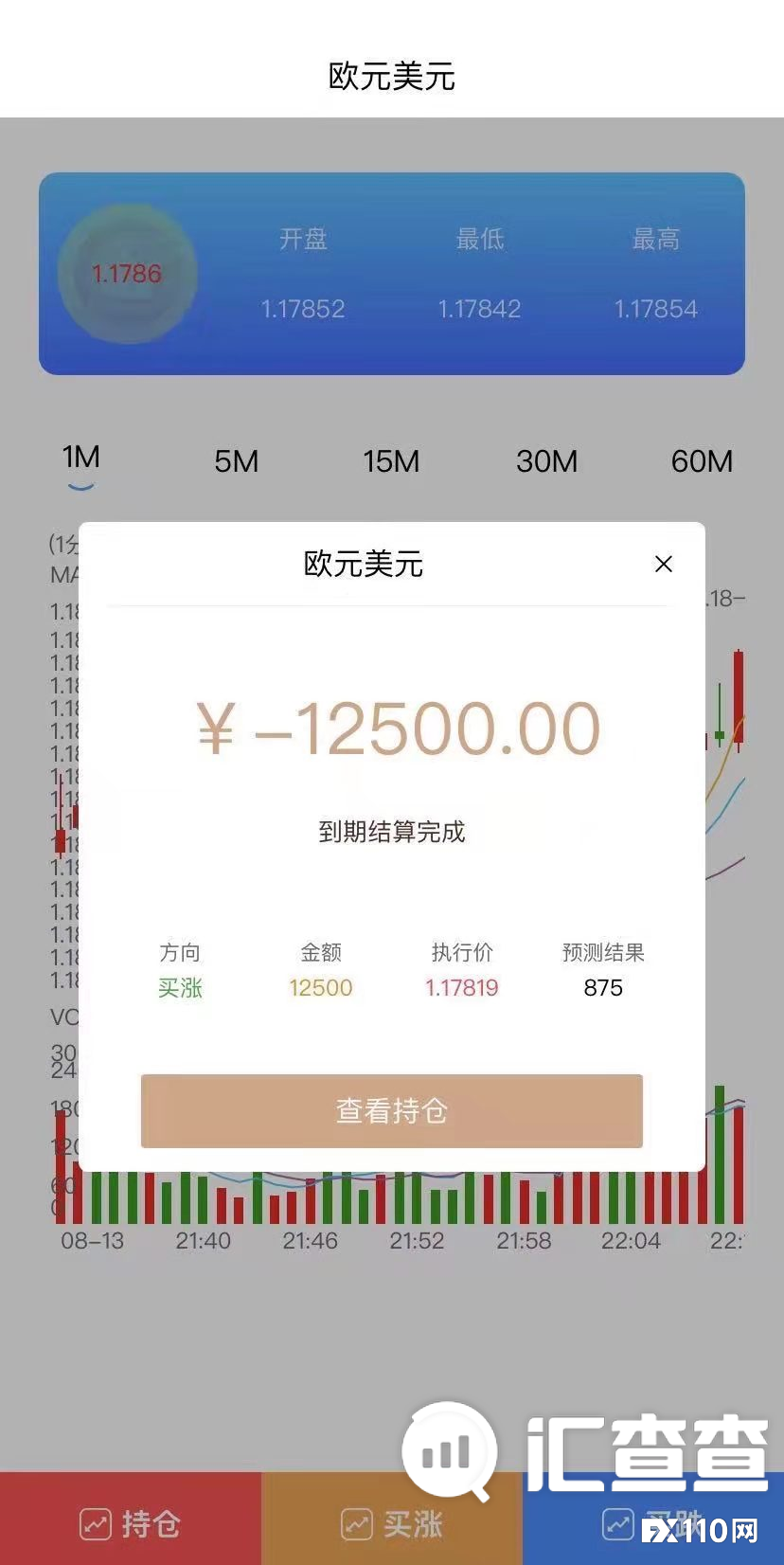Select the 1M timeframe tab
The image size is (784, 1565).
80,459
